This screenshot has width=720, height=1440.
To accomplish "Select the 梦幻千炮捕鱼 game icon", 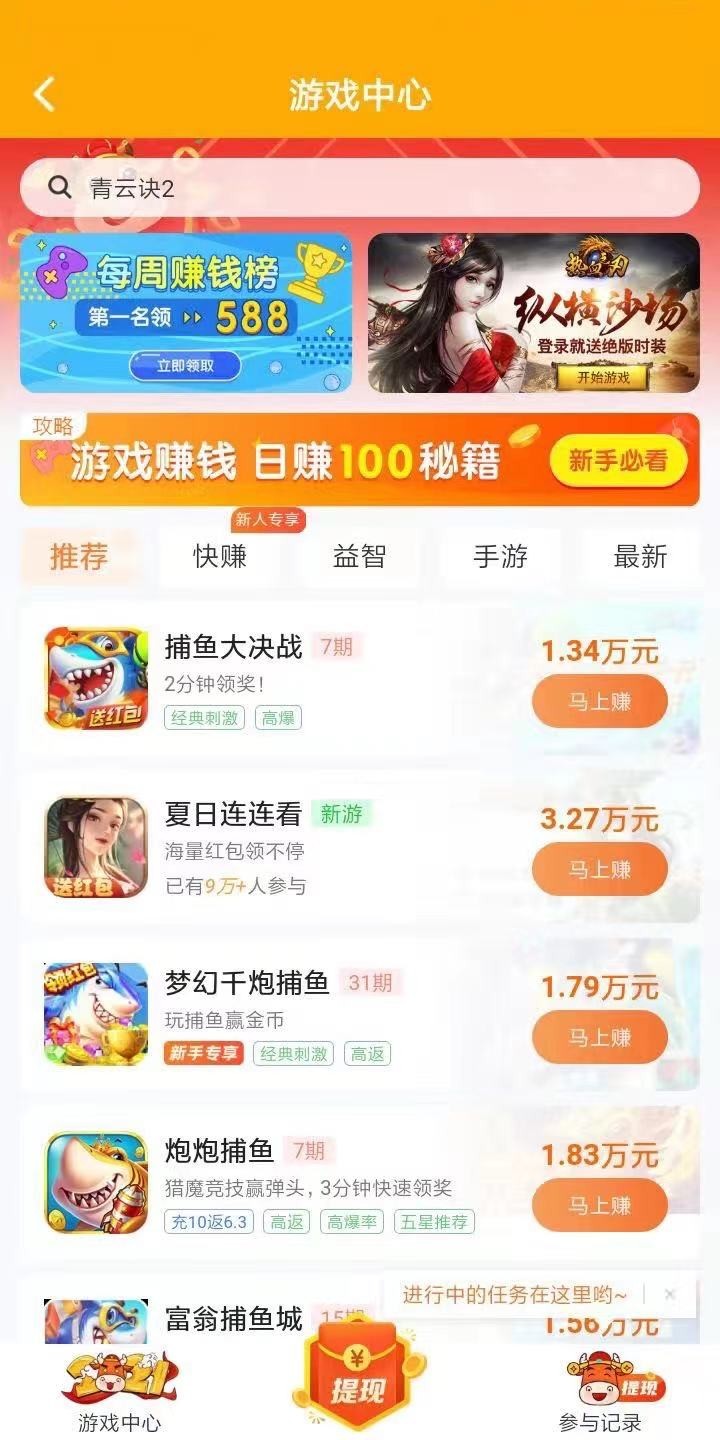I will tap(95, 1013).
